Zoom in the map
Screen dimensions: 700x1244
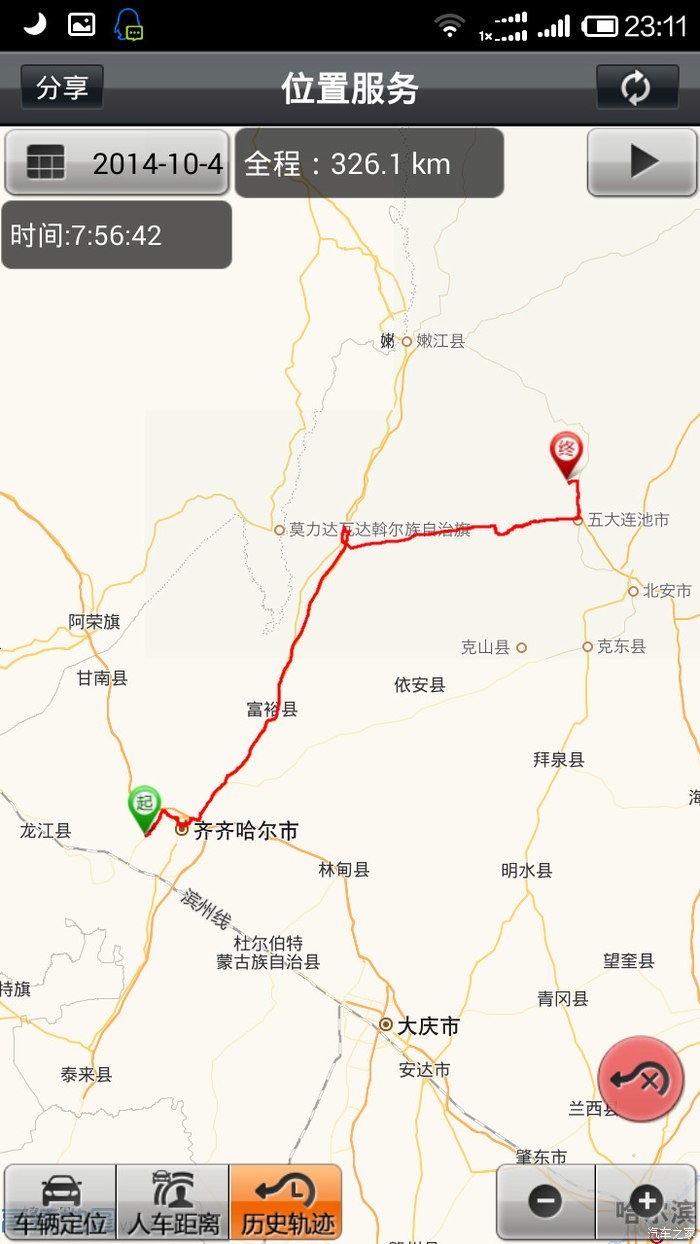(645, 1202)
